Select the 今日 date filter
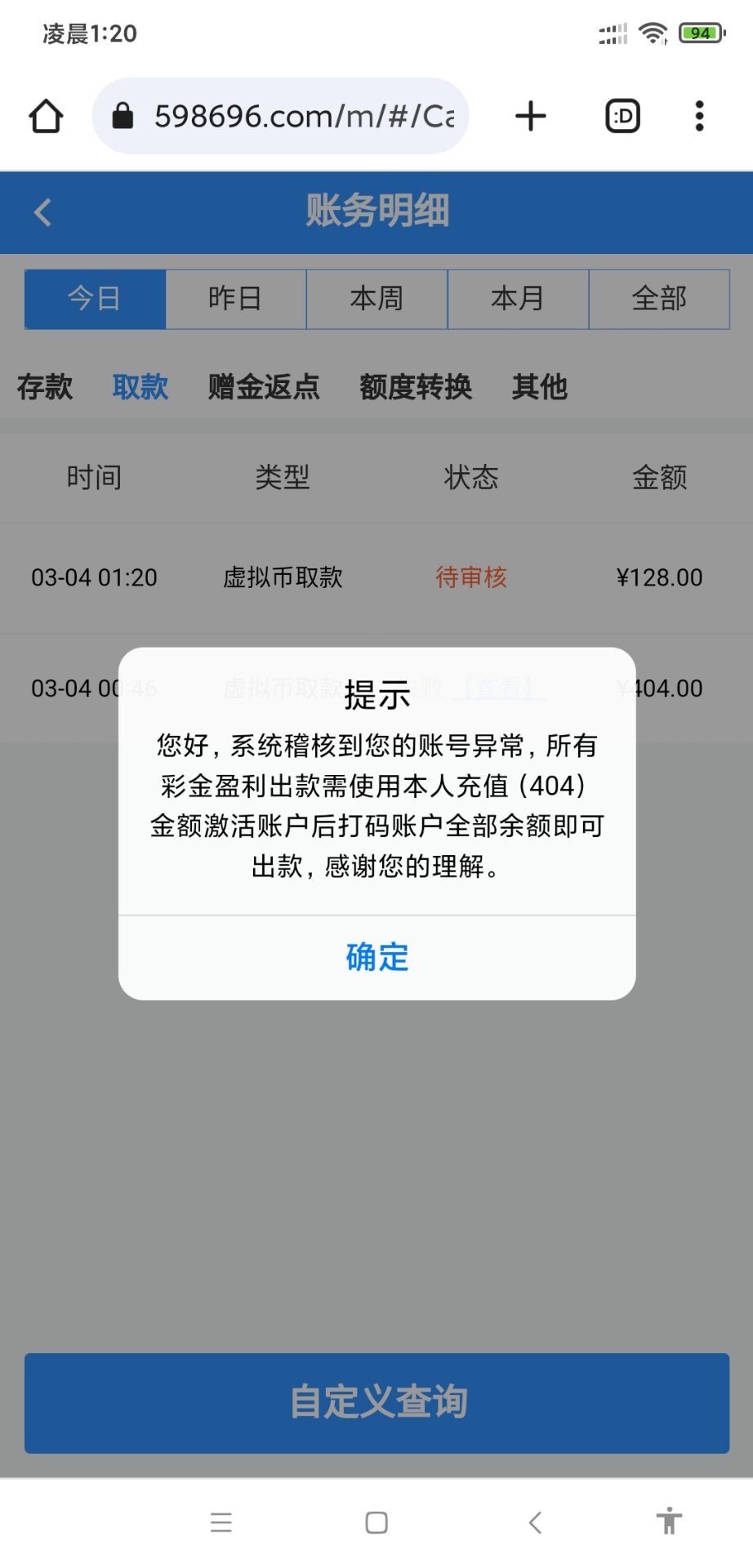 (95, 299)
